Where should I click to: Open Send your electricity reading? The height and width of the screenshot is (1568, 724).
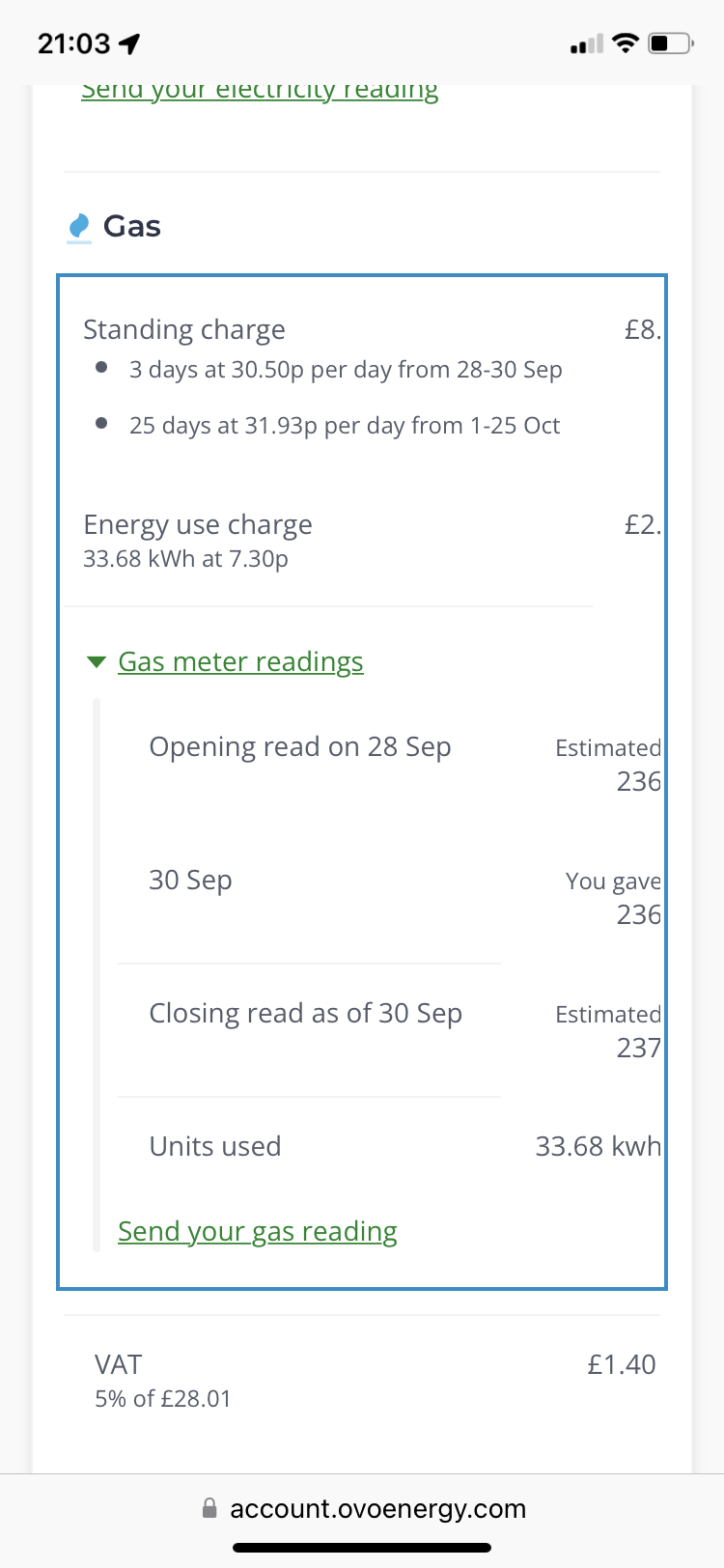(259, 89)
